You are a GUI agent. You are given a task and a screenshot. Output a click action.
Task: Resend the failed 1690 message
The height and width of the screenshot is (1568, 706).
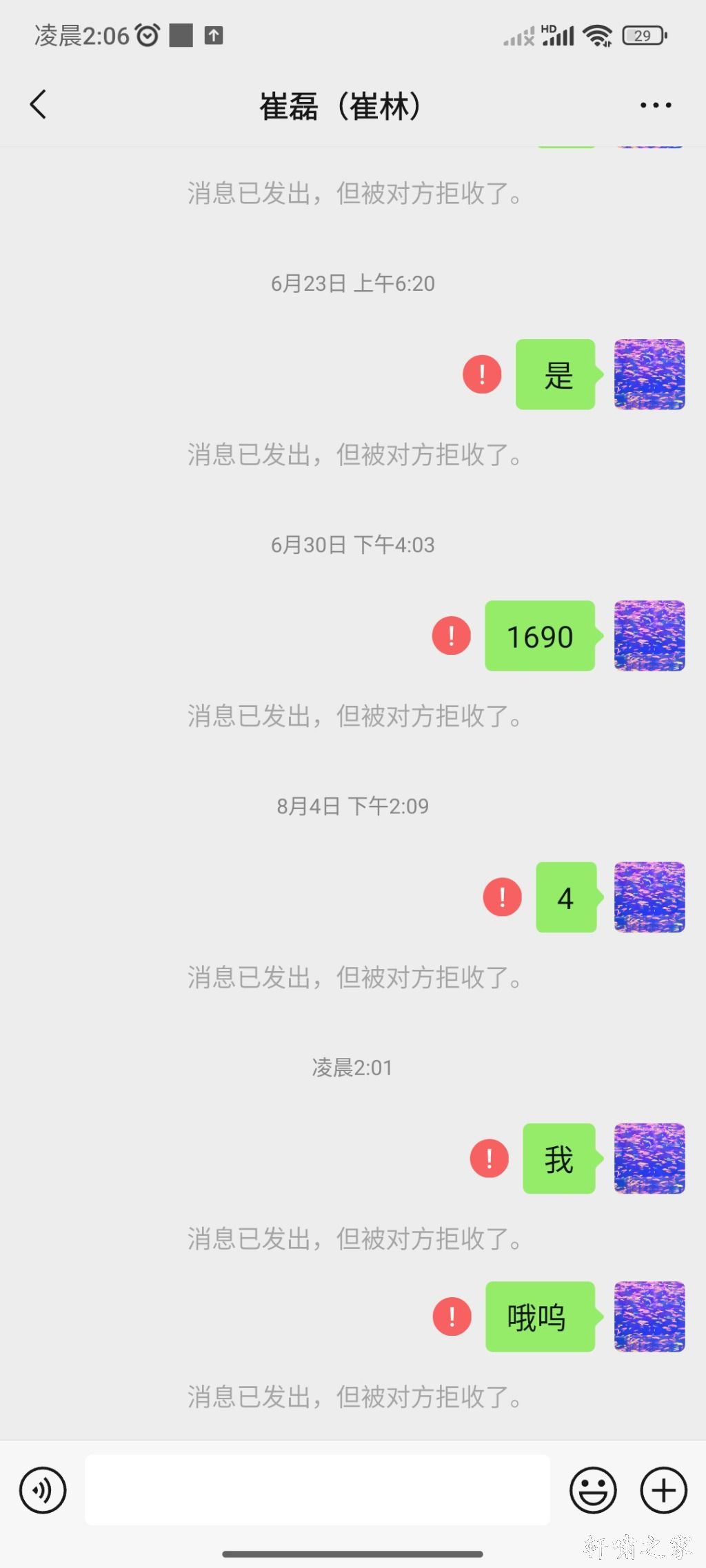click(452, 635)
